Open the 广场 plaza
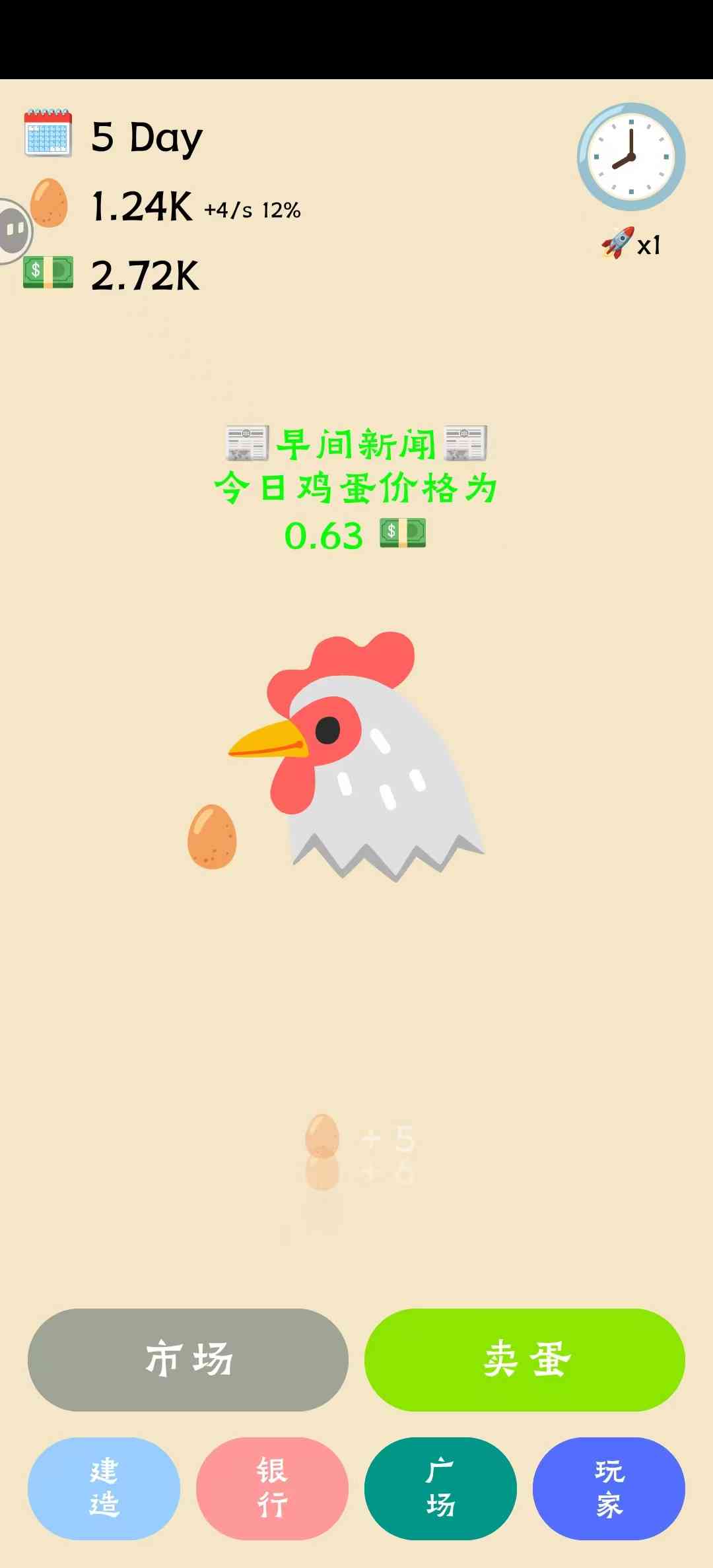 (x=440, y=1488)
